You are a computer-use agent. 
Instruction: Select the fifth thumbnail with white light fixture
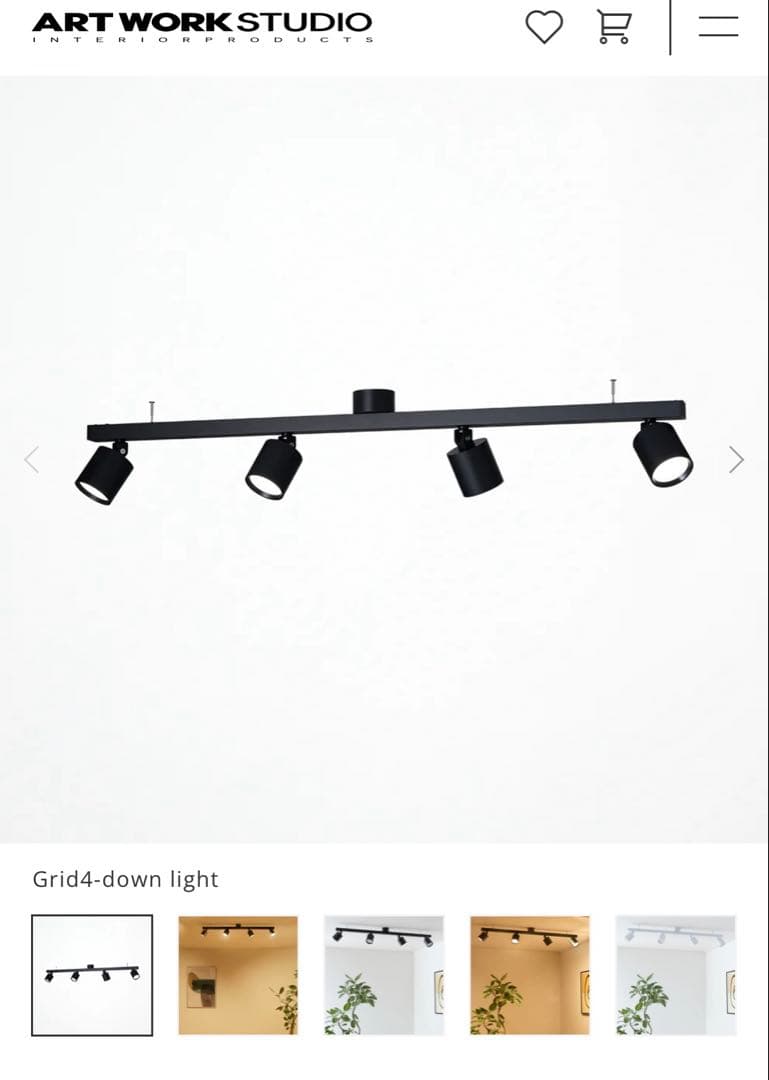coord(676,975)
